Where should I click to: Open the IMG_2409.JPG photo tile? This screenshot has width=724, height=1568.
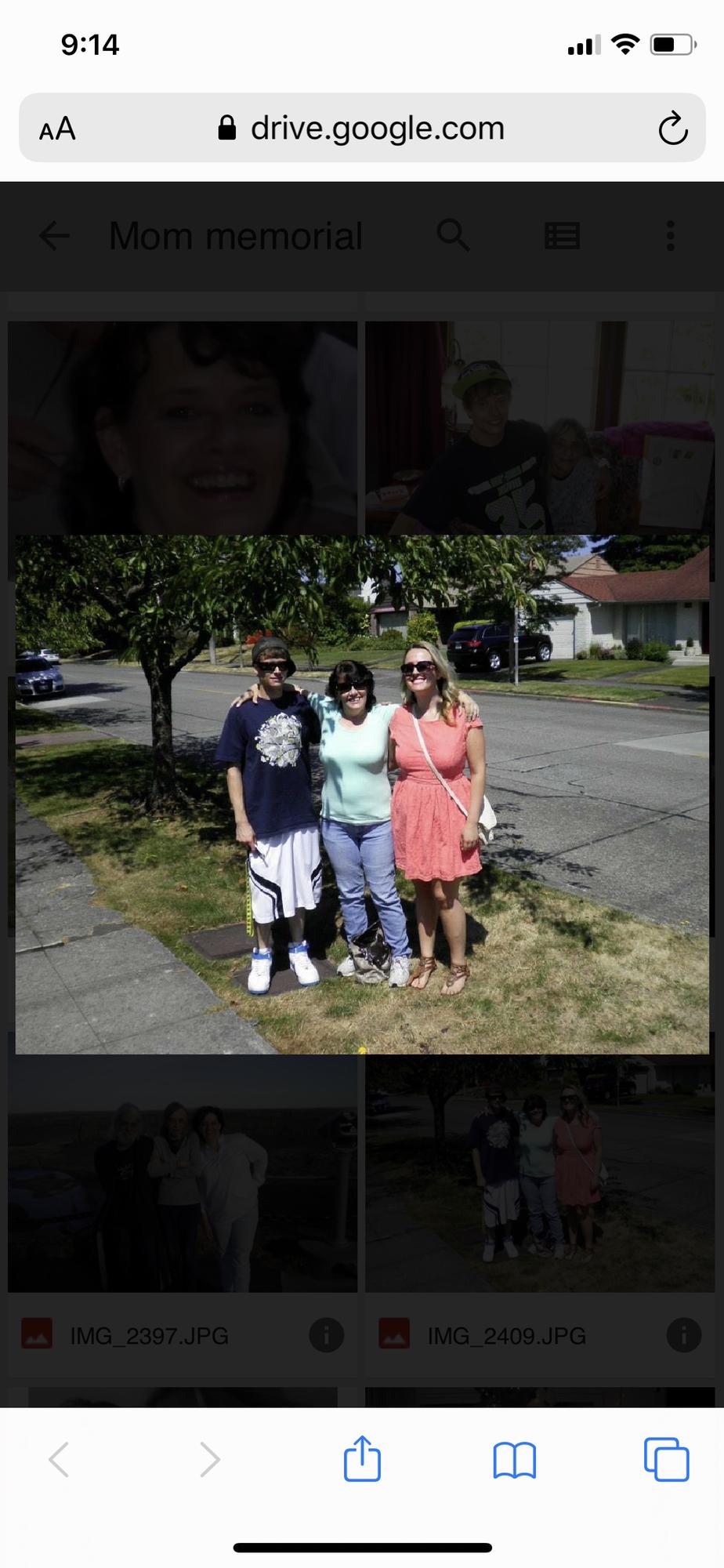click(x=539, y=1176)
